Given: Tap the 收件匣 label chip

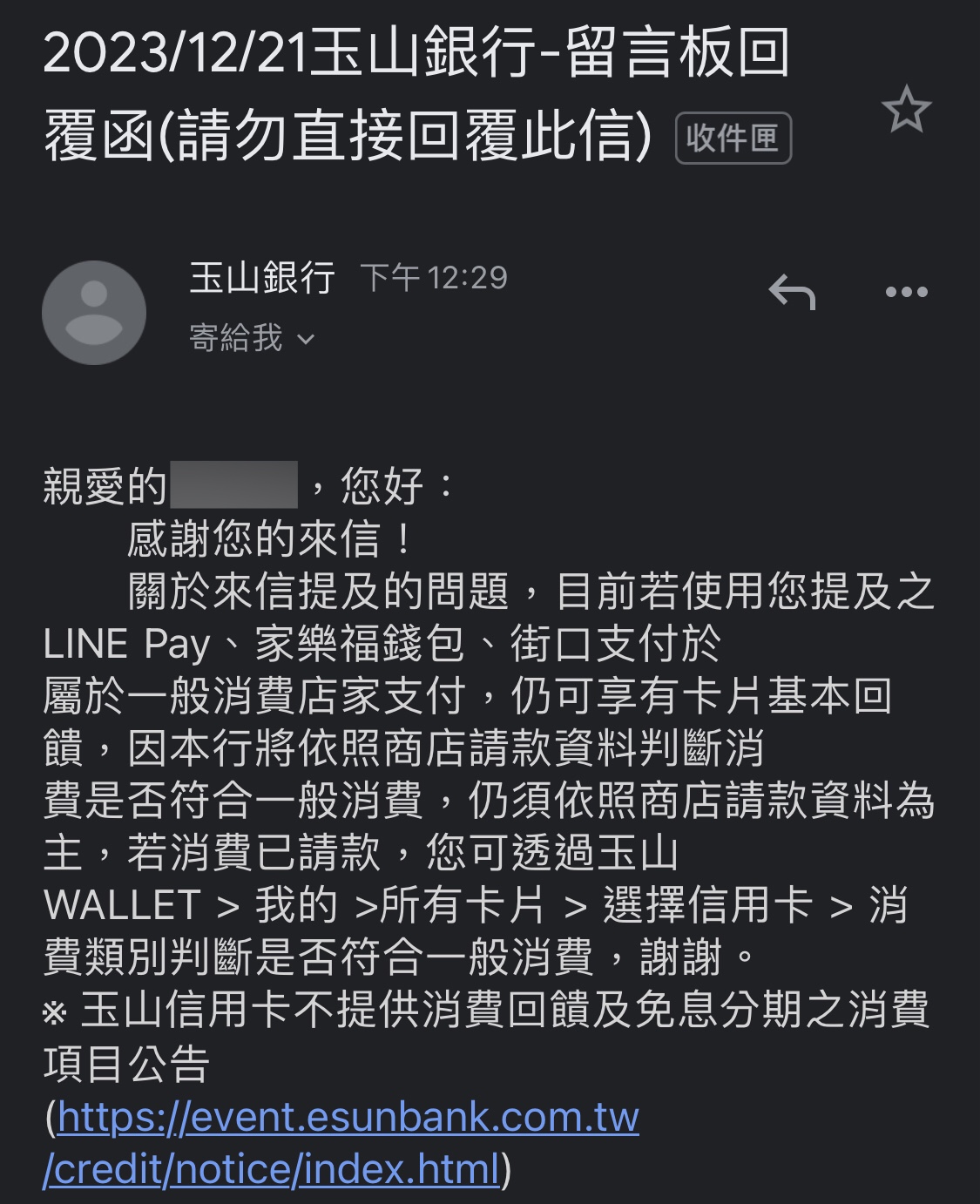Looking at the screenshot, I should point(733,138).
